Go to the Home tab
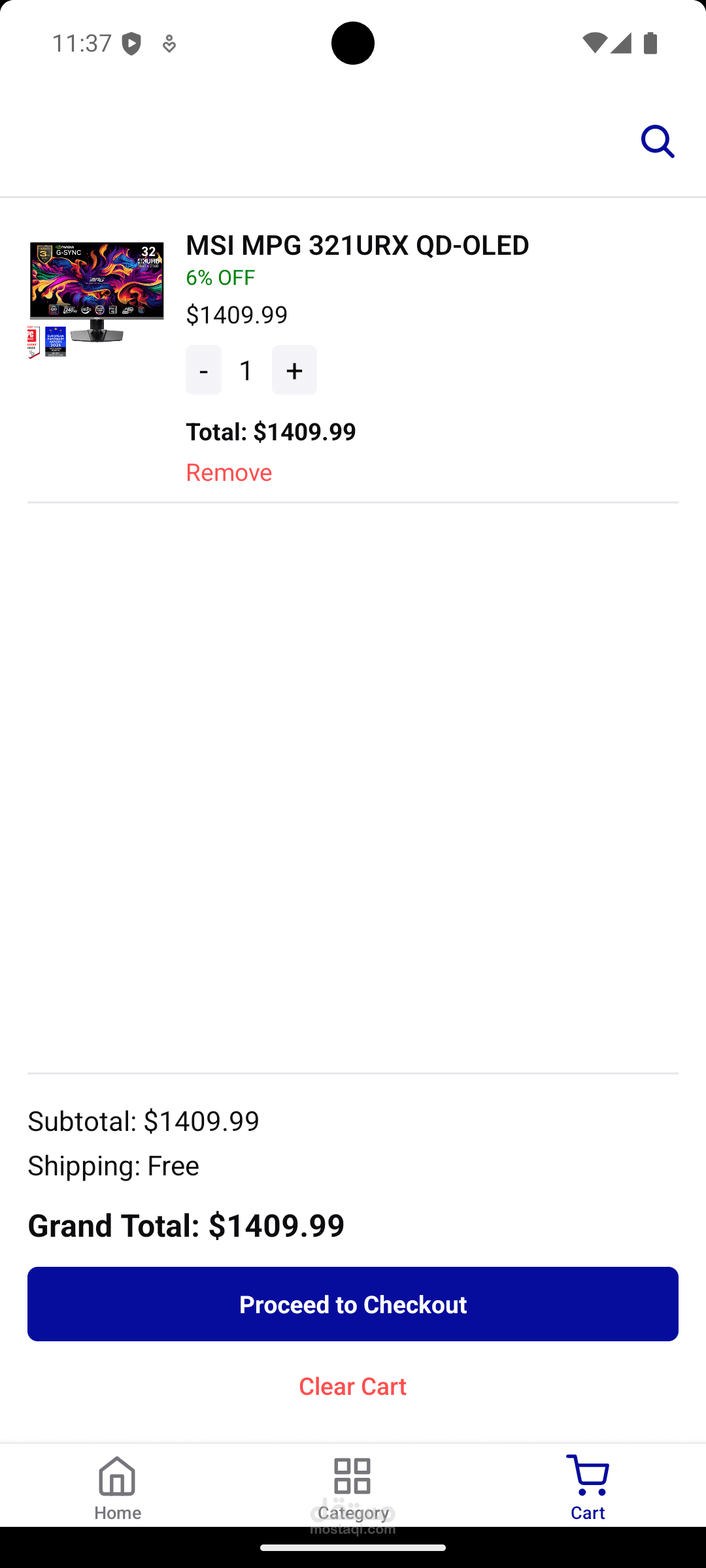 tap(118, 1487)
